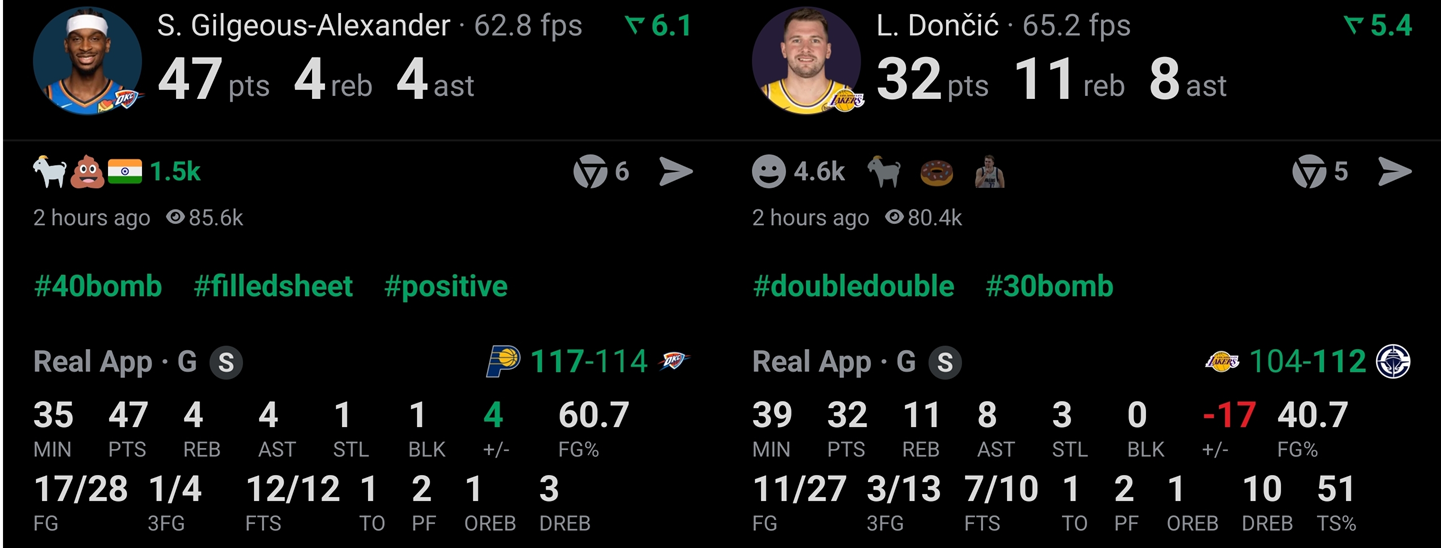Open the #doubledouble hashtag

click(x=853, y=287)
